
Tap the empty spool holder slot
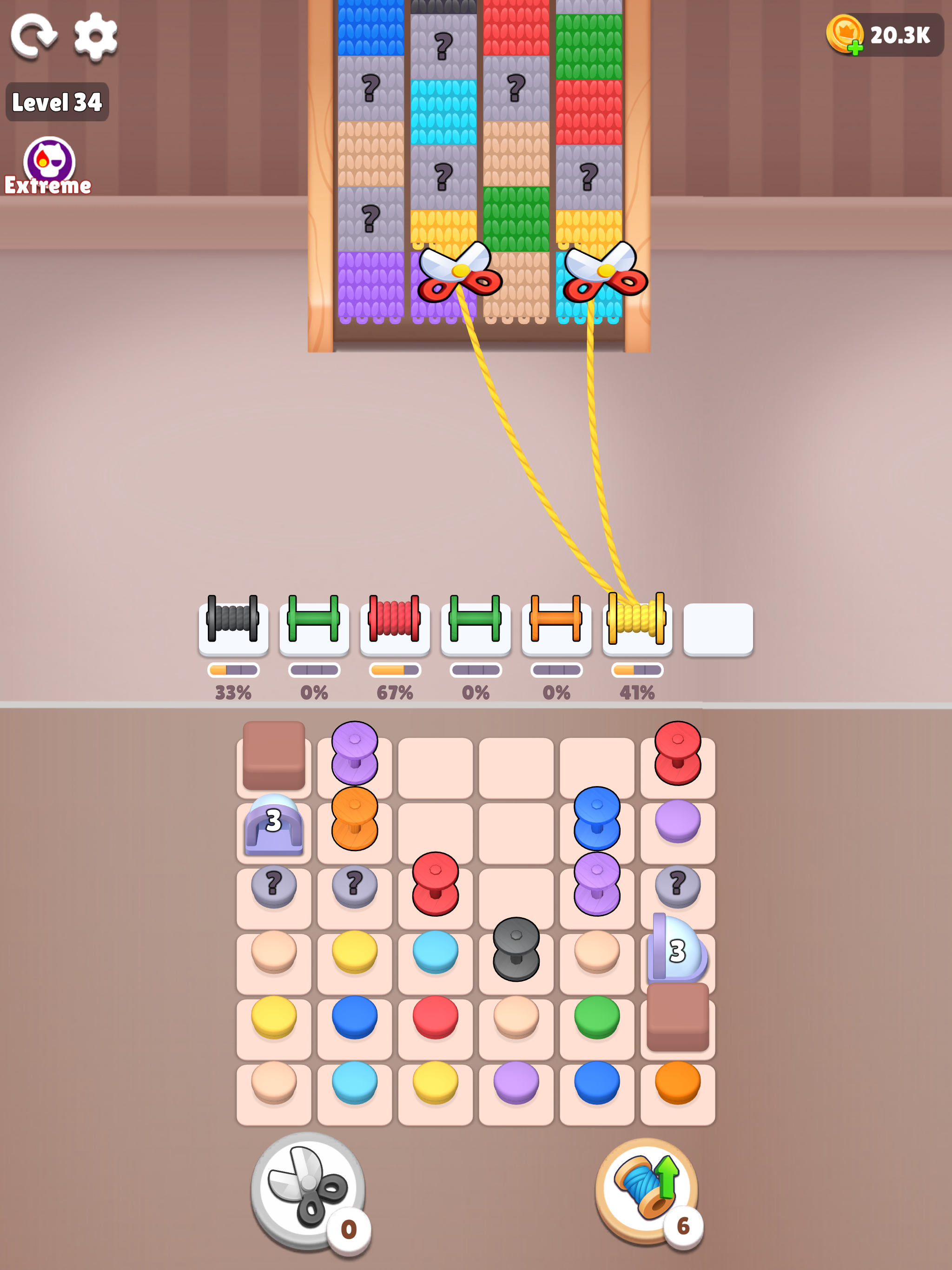tap(718, 628)
